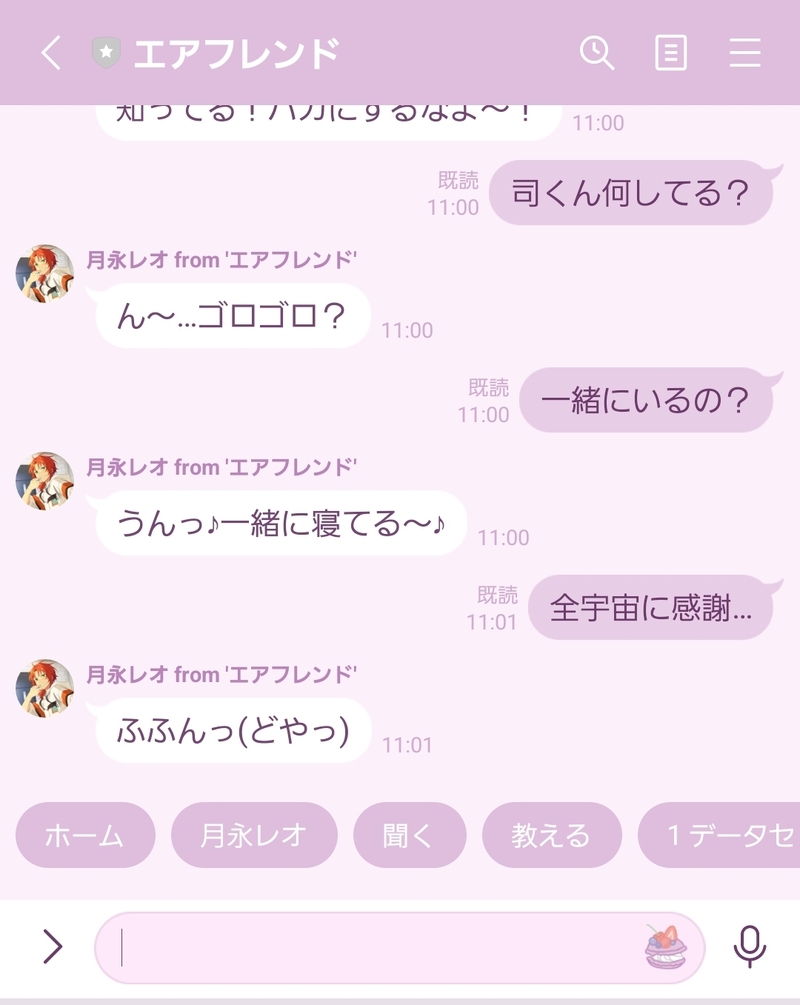Search within the chat messages
Viewport: 800px width, 1005px height.
coord(597,52)
